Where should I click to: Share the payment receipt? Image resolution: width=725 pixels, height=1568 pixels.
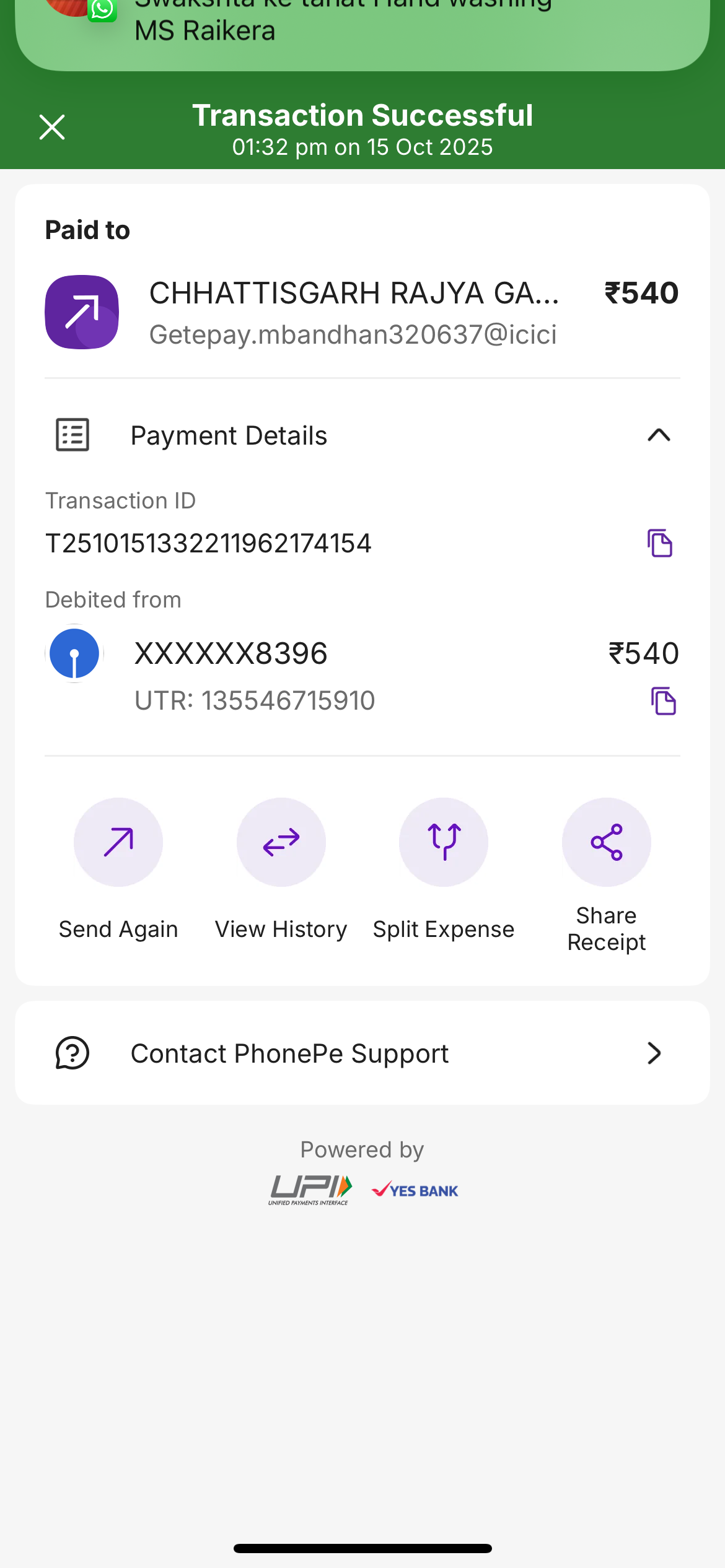606,842
